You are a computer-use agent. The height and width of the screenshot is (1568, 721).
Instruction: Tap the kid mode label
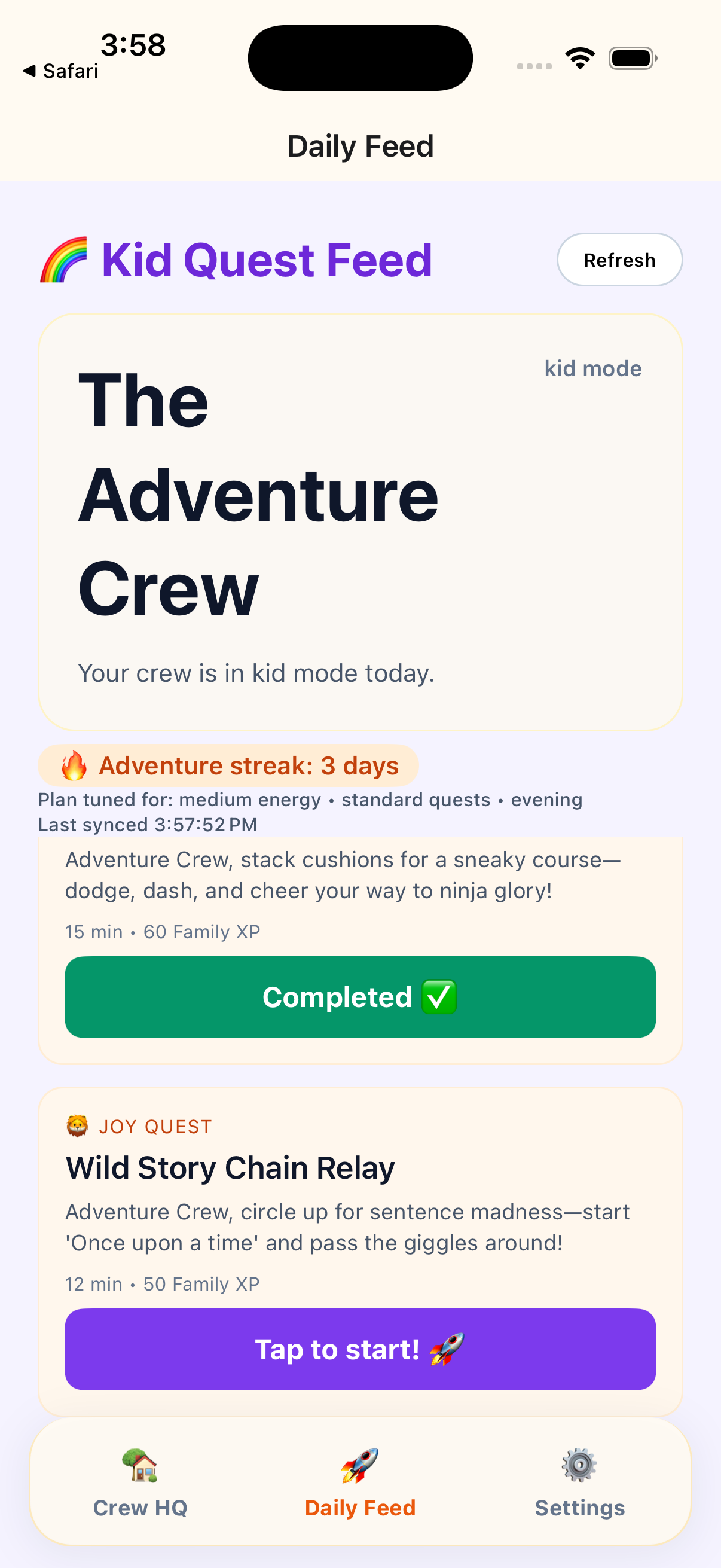tap(592, 368)
